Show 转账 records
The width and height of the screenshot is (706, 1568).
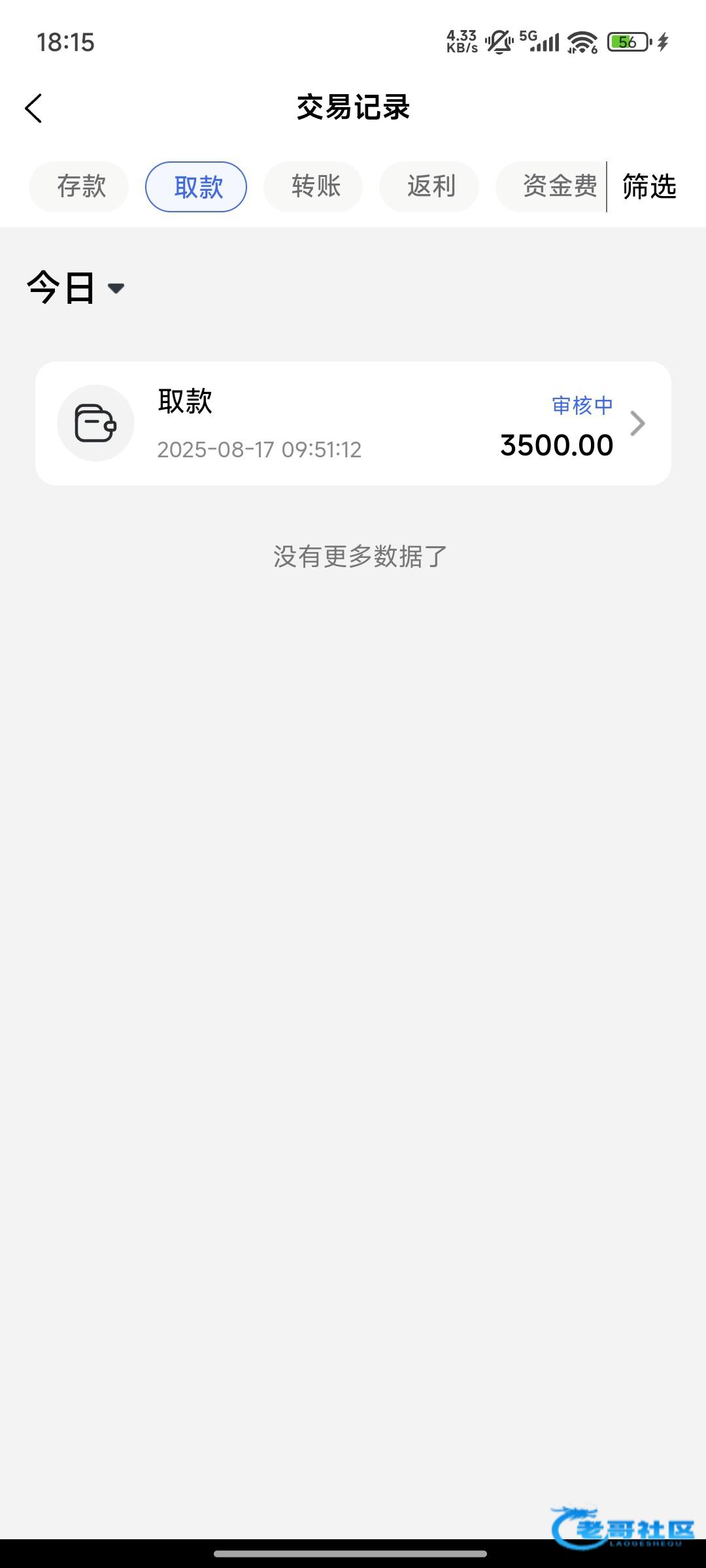314,187
